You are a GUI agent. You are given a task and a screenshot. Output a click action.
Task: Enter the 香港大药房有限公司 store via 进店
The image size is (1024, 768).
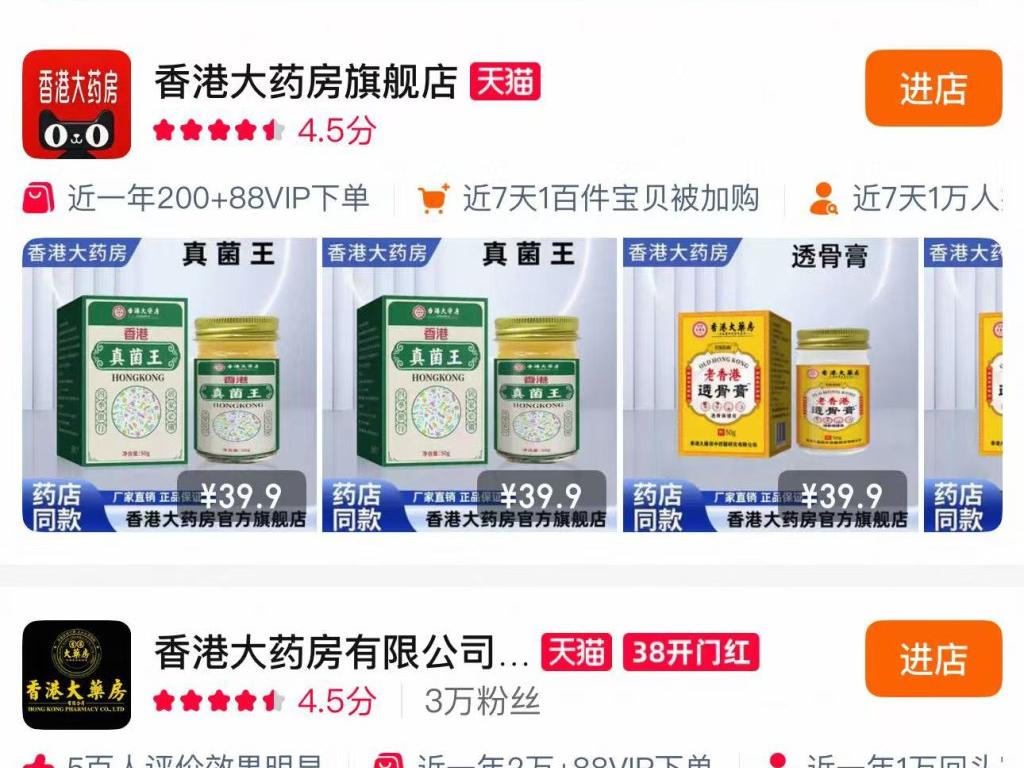(x=932, y=659)
